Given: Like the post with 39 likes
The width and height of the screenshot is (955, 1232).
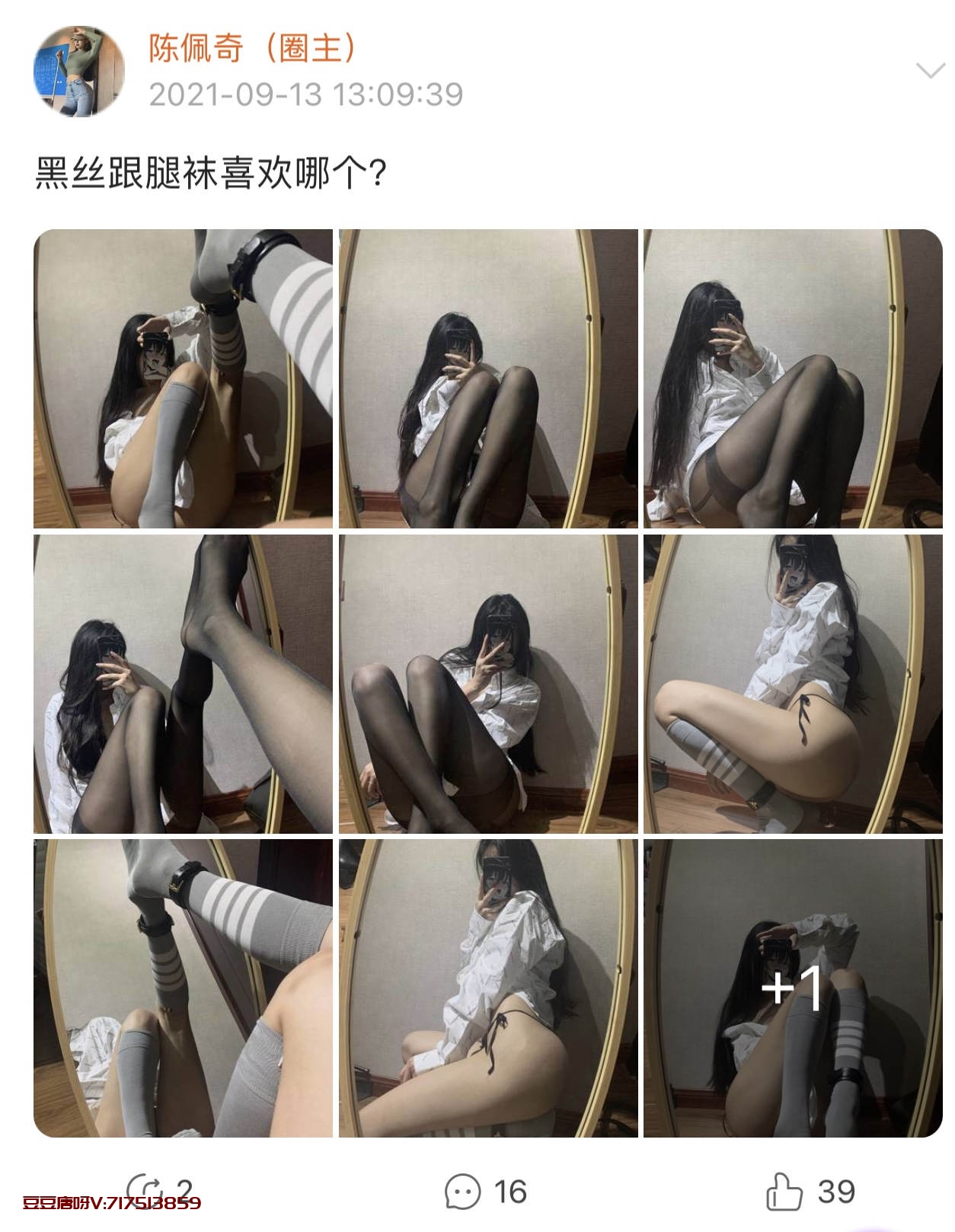Looking at the screenshot, I should [x=784, y=1191].
